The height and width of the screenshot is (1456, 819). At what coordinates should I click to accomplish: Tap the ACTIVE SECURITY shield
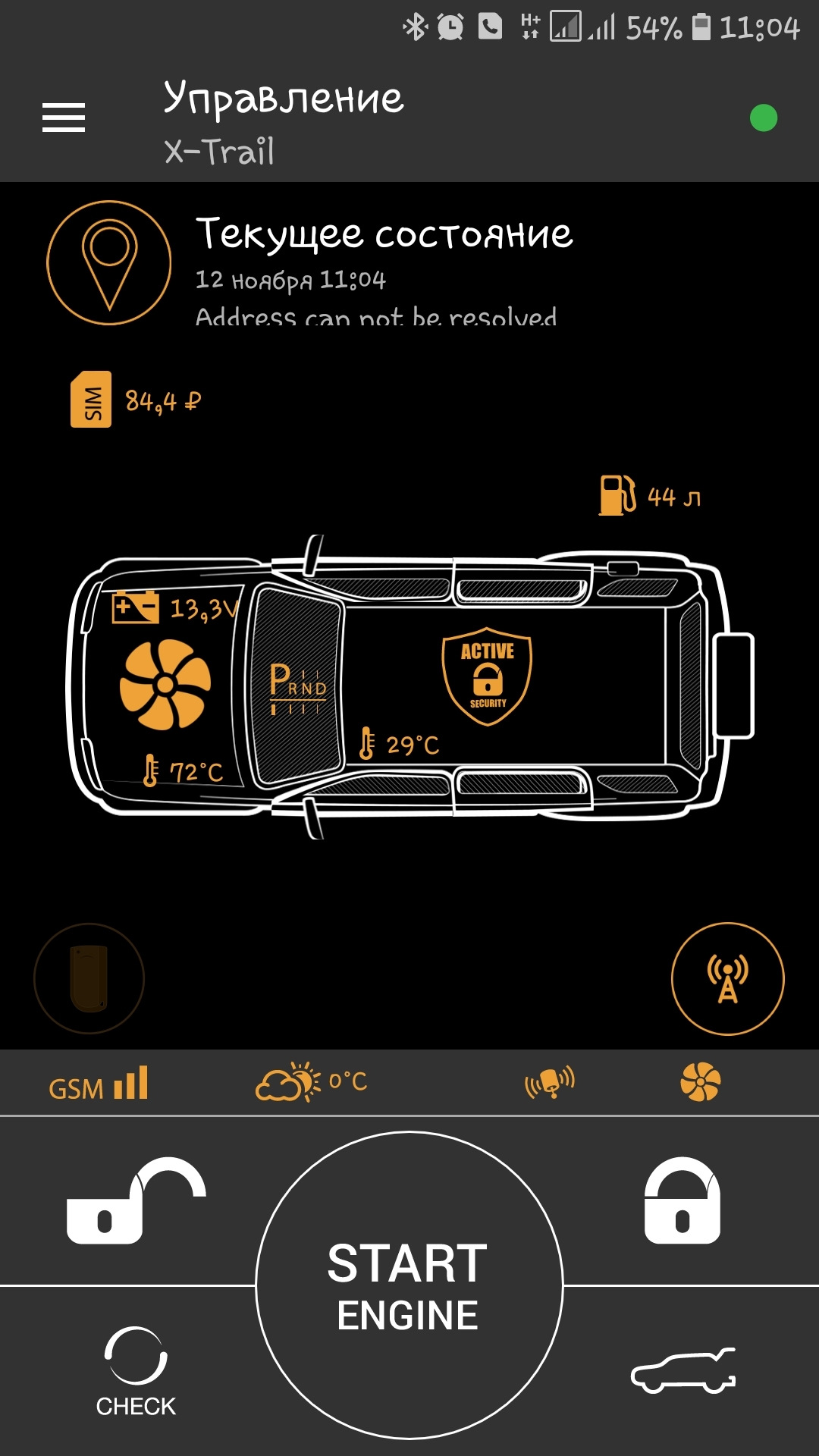(487, 676)
